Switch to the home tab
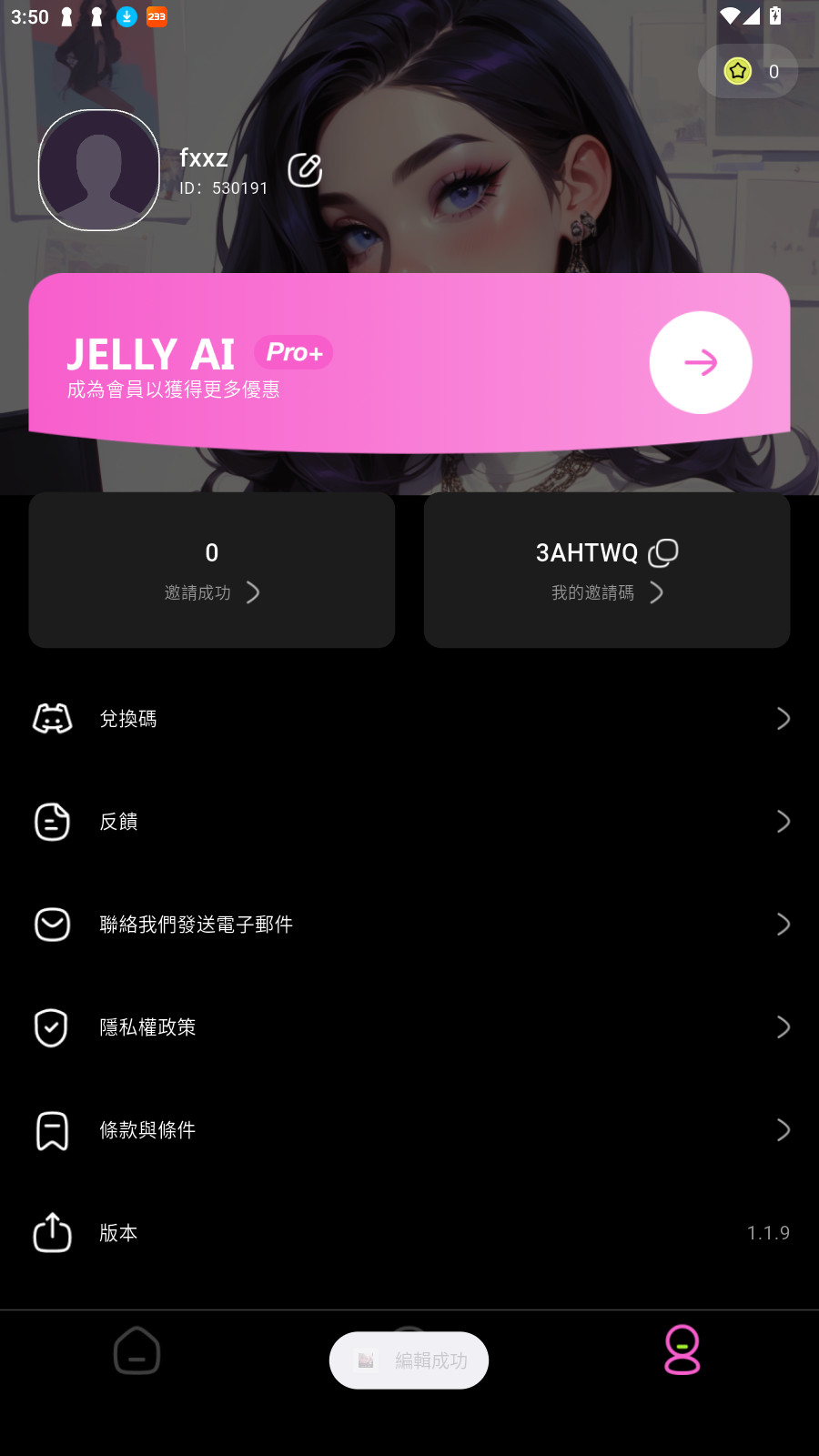Viewport: 819px width, 1456px height. click(x=136, y=1350)
